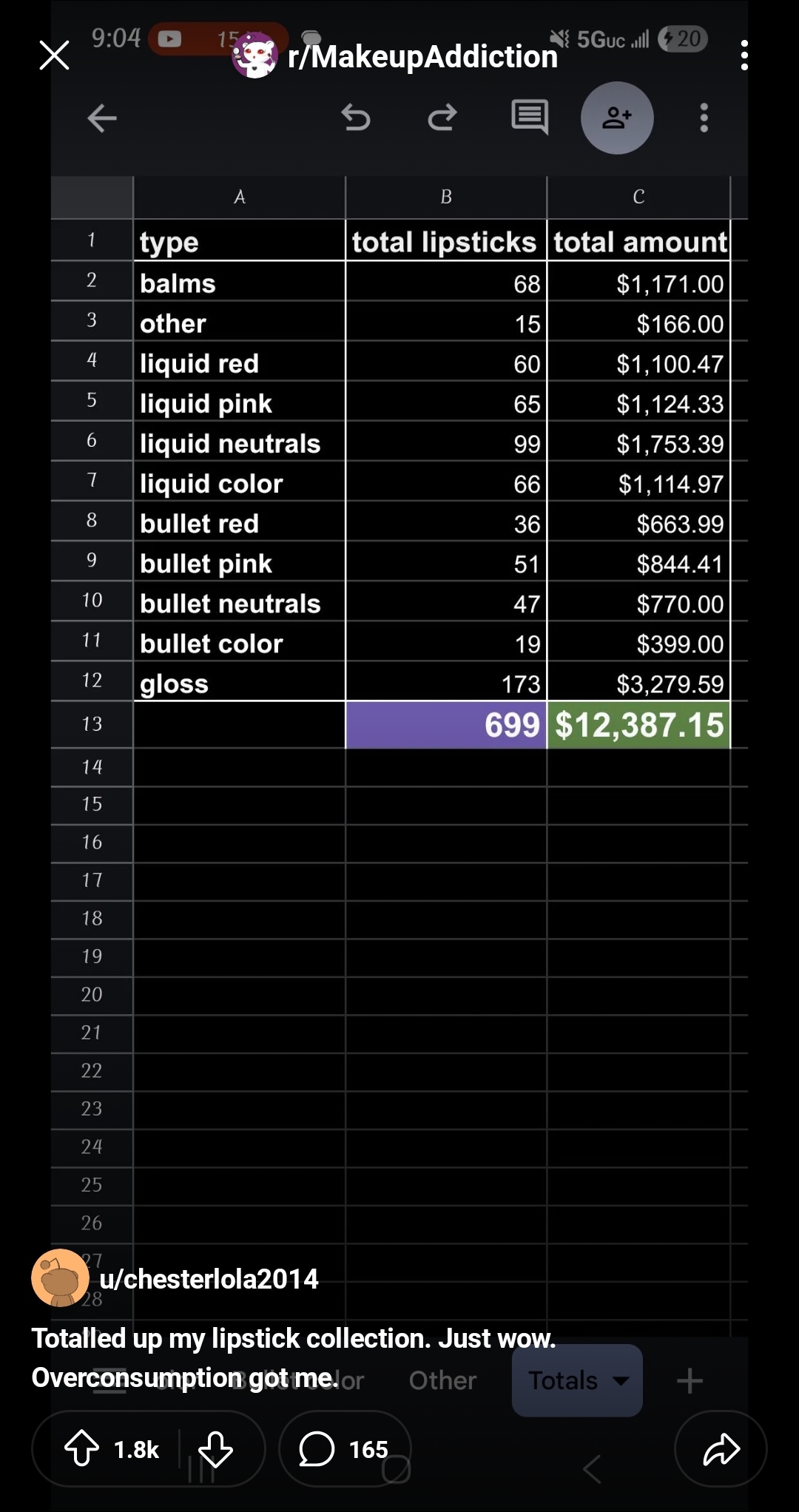Open the 165 comments
Screen dimensions: 799x1512
click(344, 1448)
